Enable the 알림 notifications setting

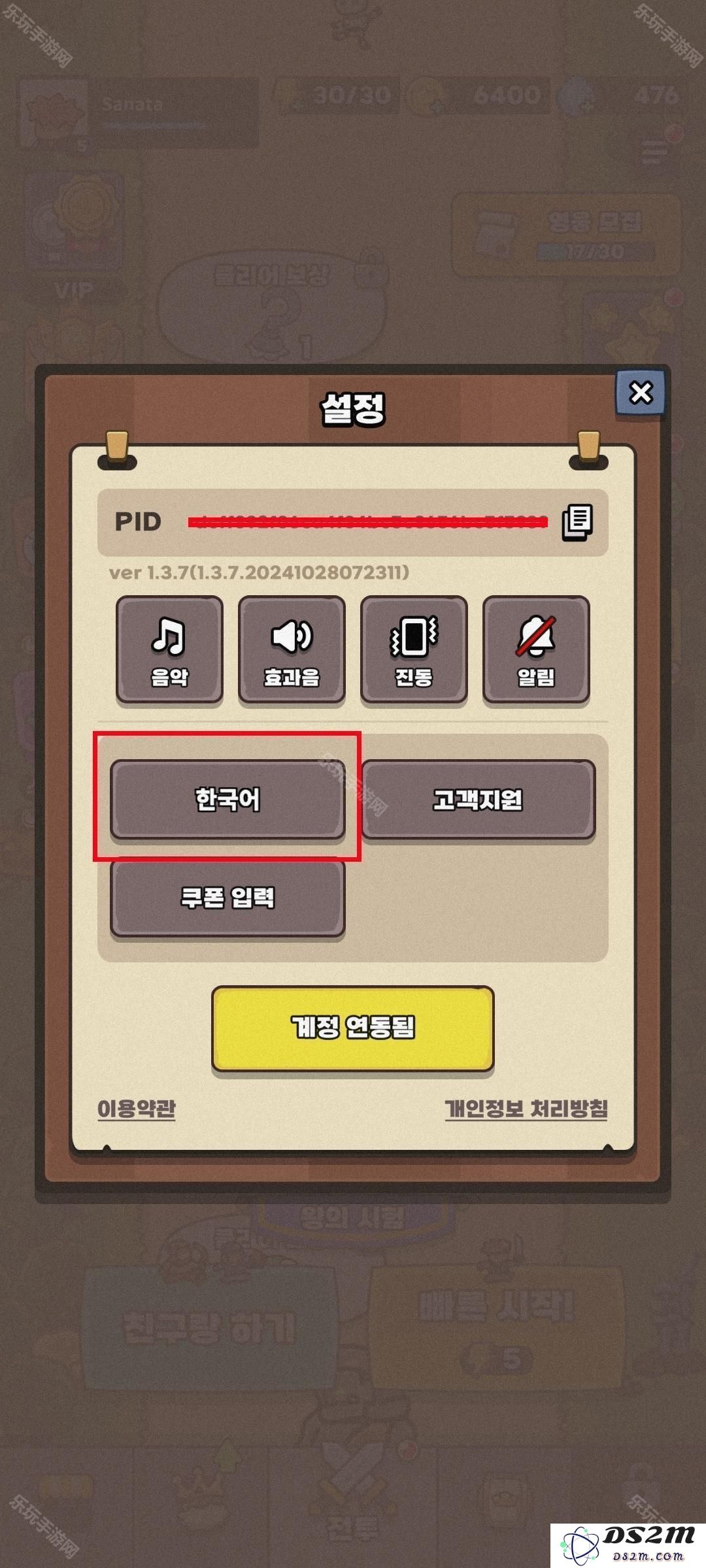coord(536,649)
